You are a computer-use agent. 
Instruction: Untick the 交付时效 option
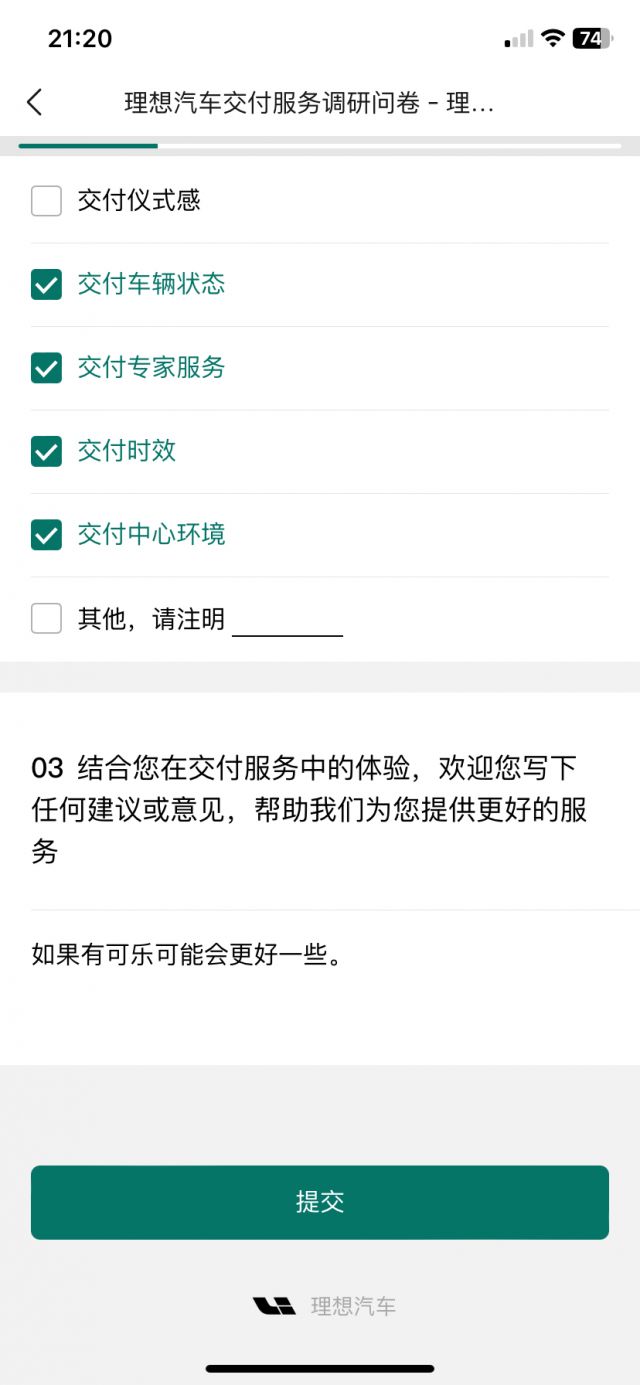click(x=47, y=451)
